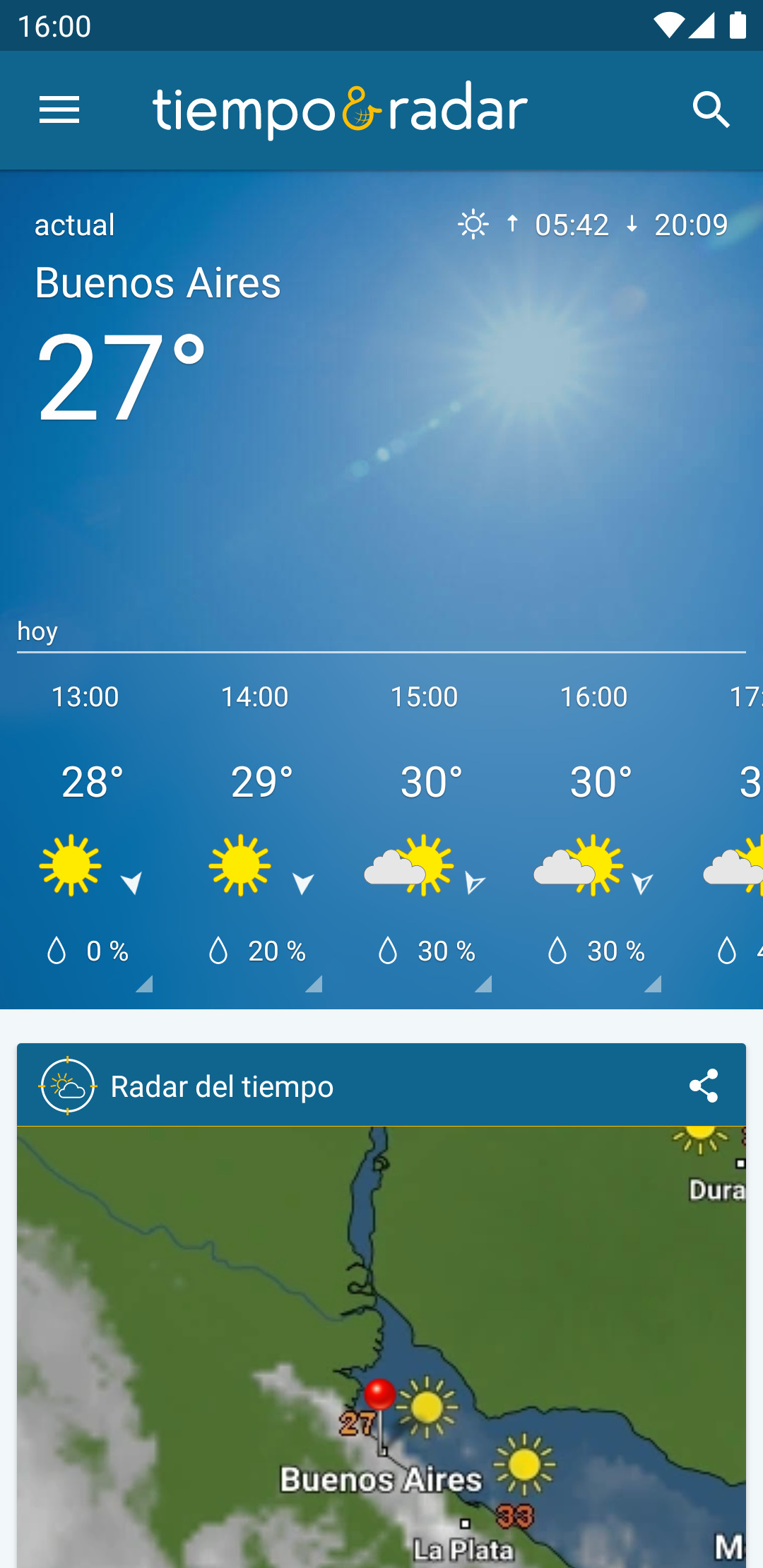Open the hamburger navigation menu
The height and width of the screenshot is (1568, 763).
coord(59,110)
